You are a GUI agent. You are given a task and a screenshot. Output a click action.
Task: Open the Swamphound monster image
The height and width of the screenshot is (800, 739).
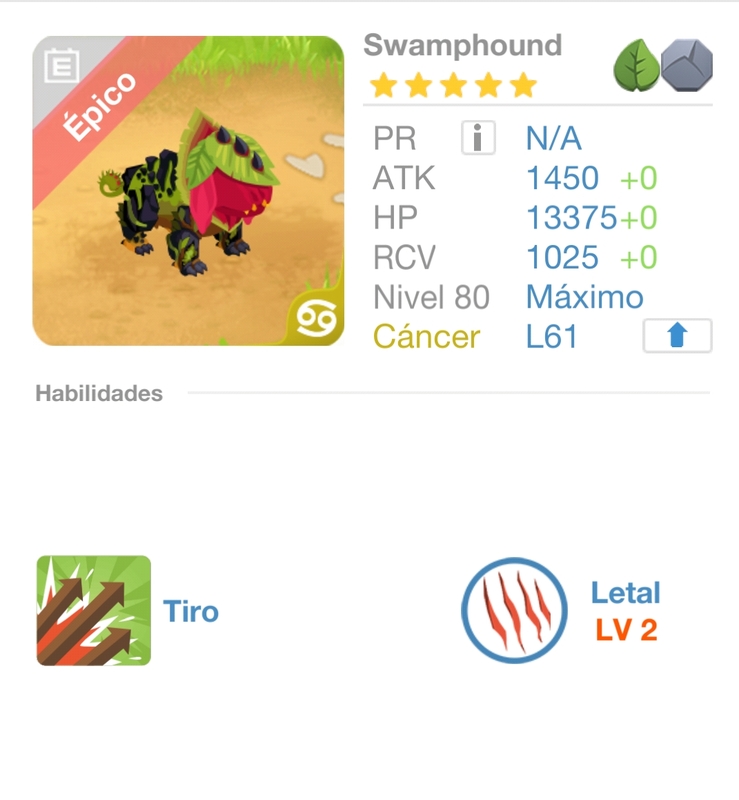pyautogui.click(x=188, y=192)
